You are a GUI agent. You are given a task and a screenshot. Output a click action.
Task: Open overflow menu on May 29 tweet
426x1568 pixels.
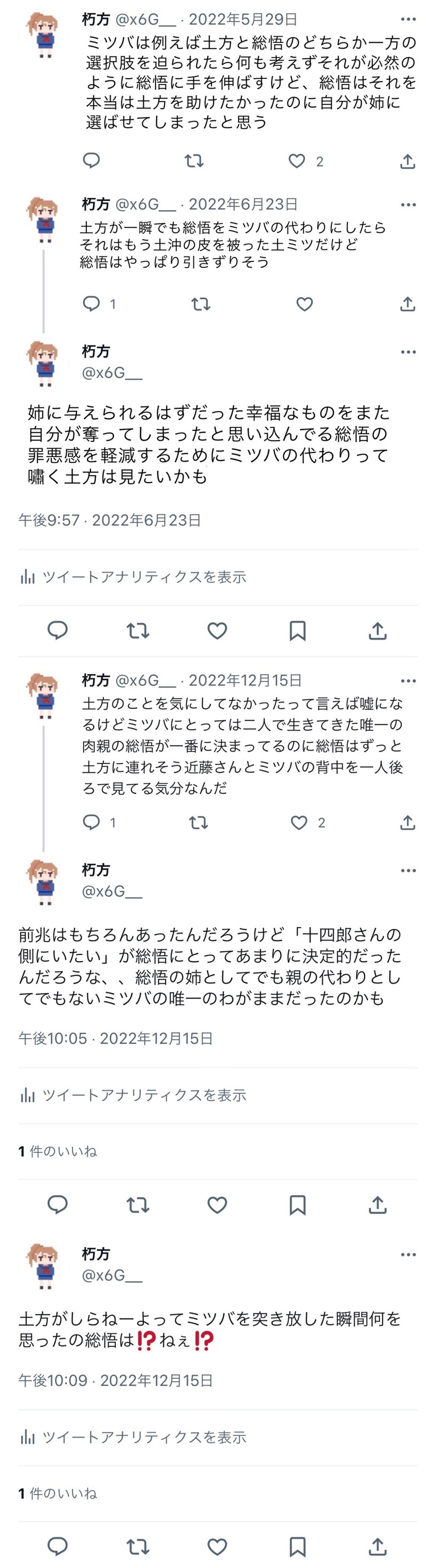coord(408,20)
